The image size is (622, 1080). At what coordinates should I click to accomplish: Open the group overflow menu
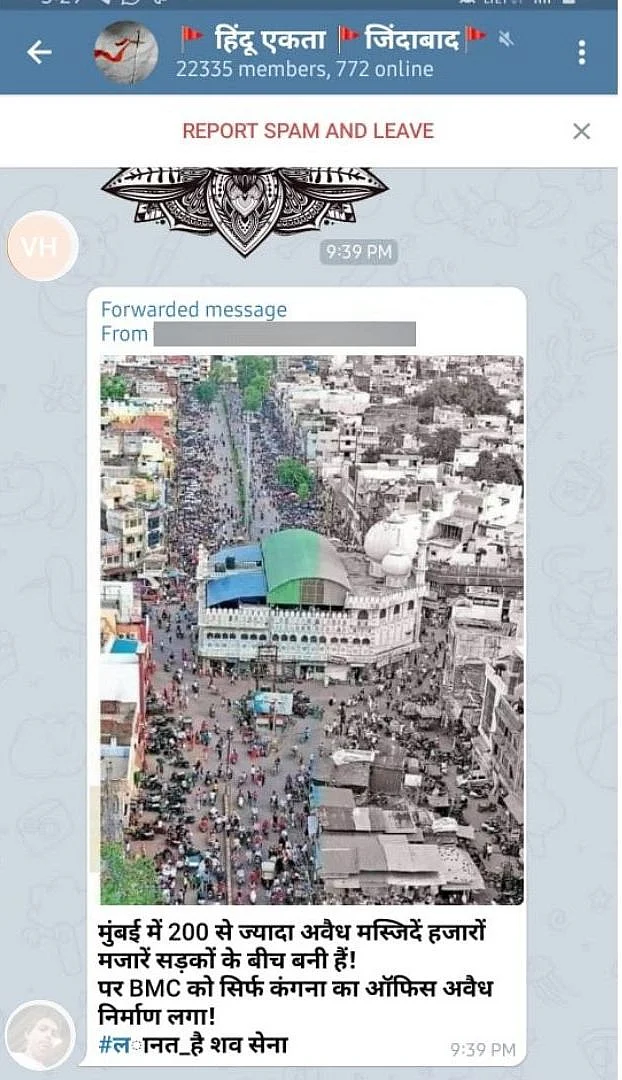582,53
